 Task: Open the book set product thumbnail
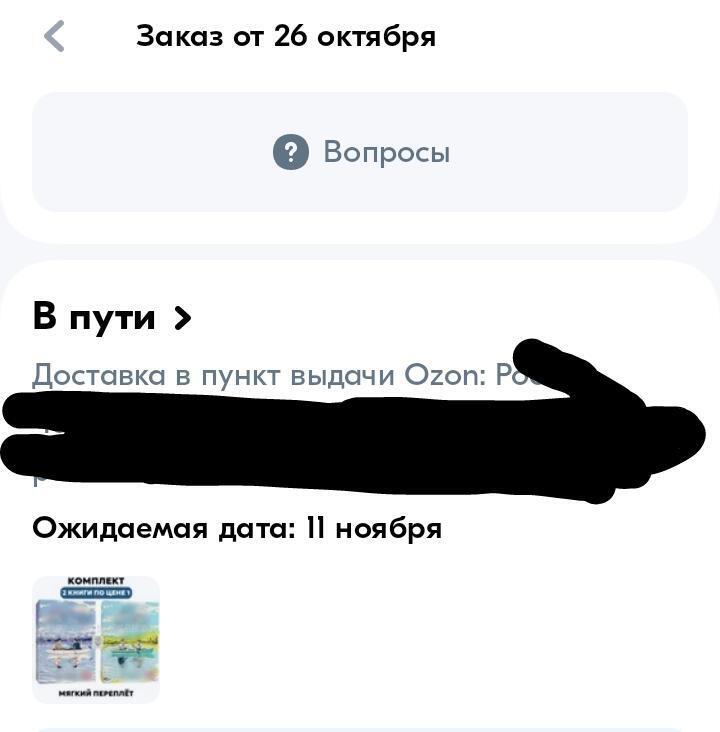coord(95,640)
